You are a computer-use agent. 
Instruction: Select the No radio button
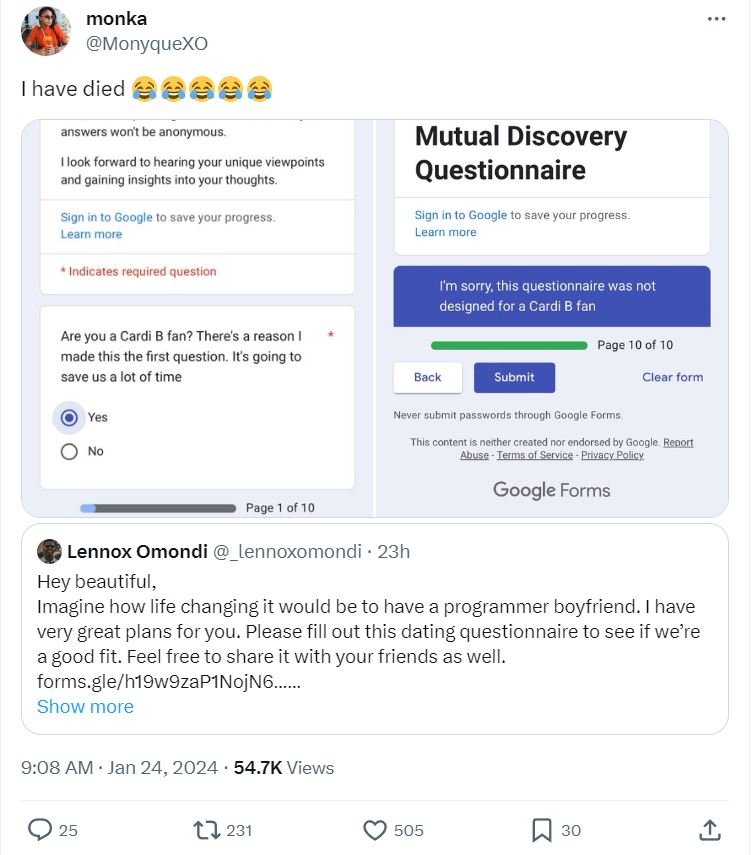[68, 451]
